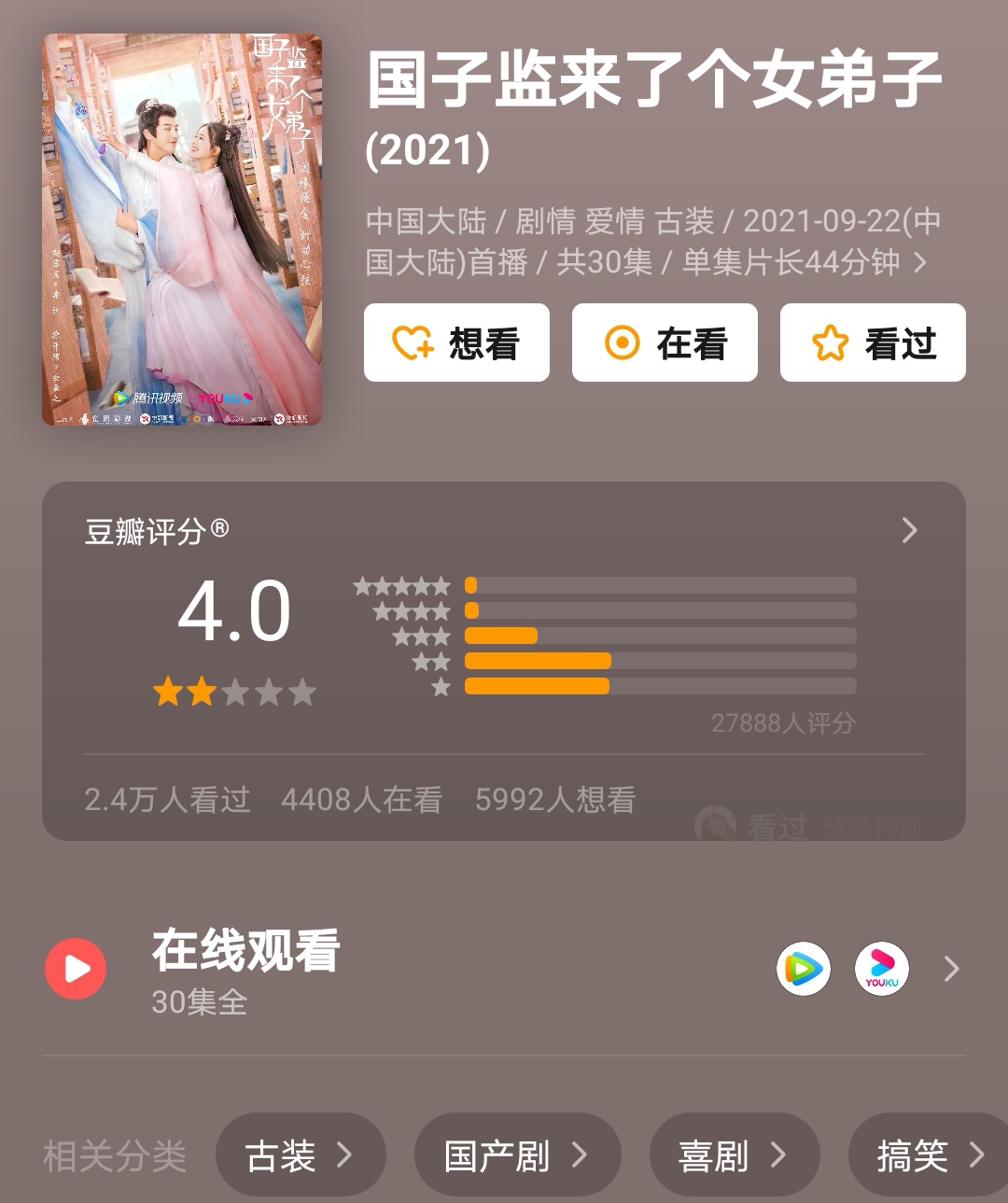This screenshot has width=1008, height=1203.
Task: Open the Tencent Video streaming icon
Action: 804,969
